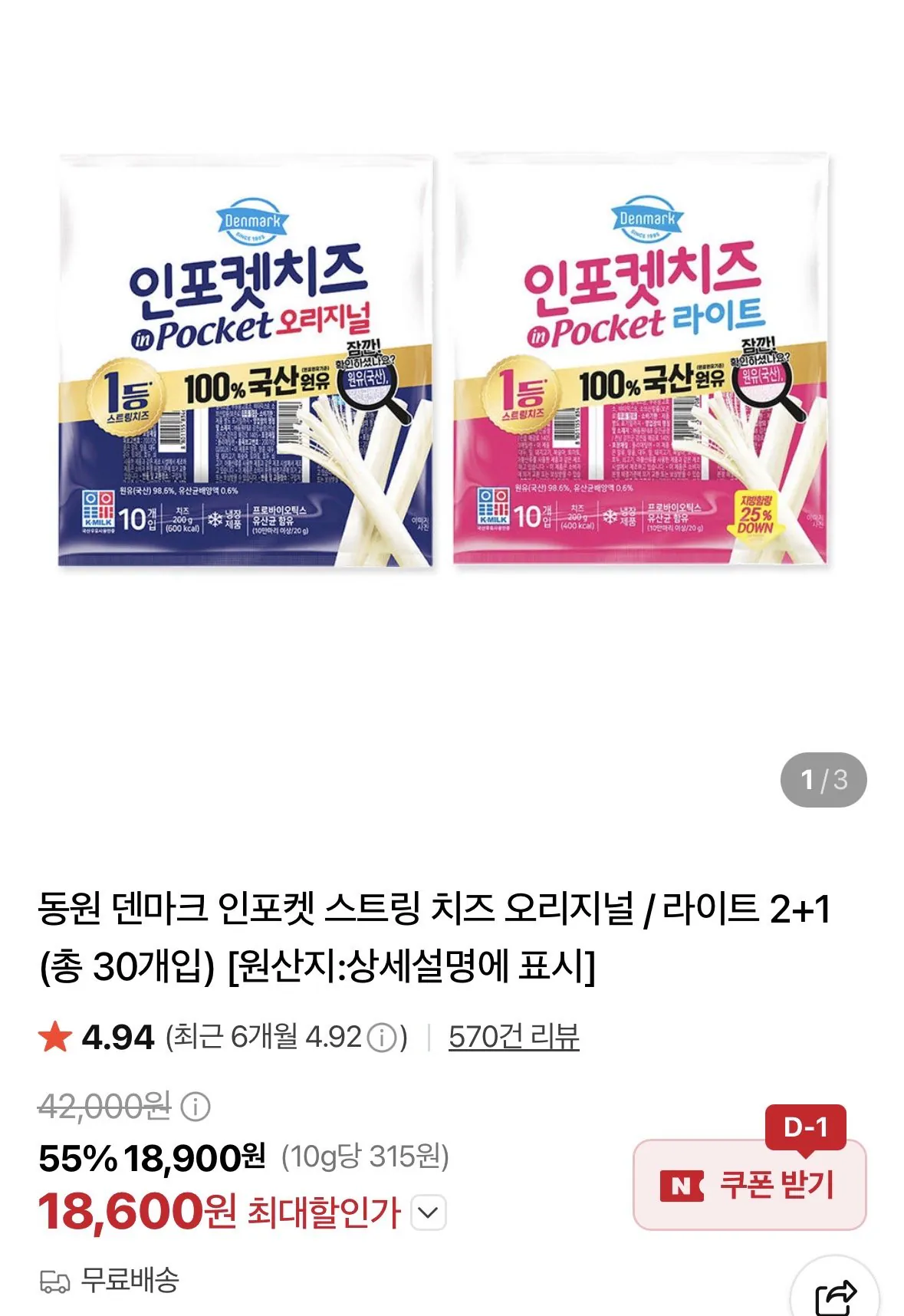This screenshot has height=1316, width=904.
Task: Open info icon beside recent rating 4.92
Action: point(382,1038)
